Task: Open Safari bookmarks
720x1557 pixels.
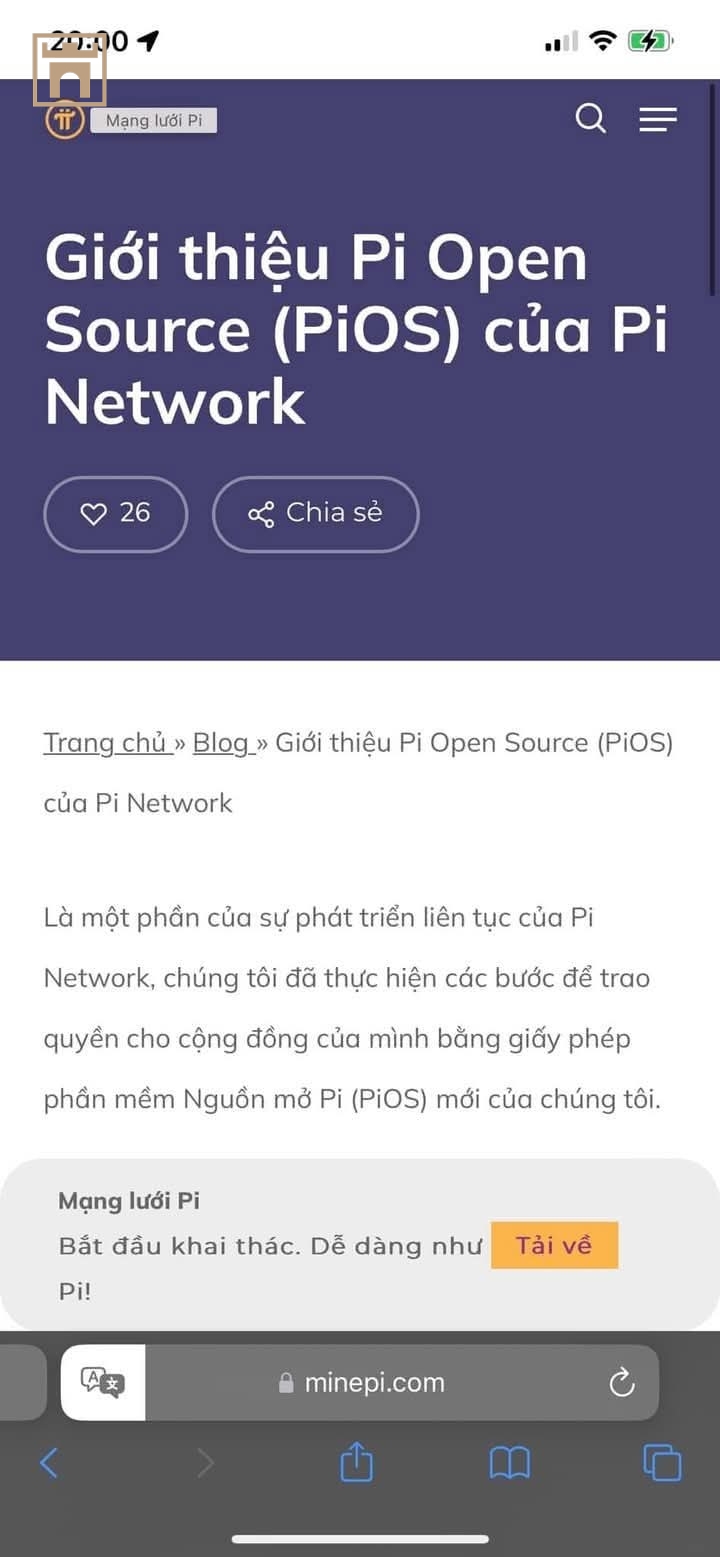Action: [509, 1464]
